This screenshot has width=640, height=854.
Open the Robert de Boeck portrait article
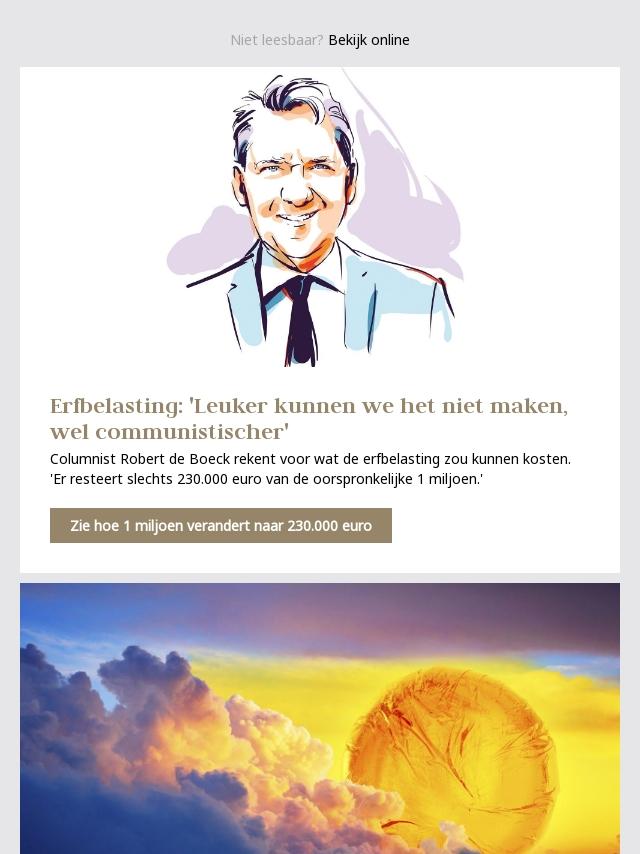coord(314,220)
